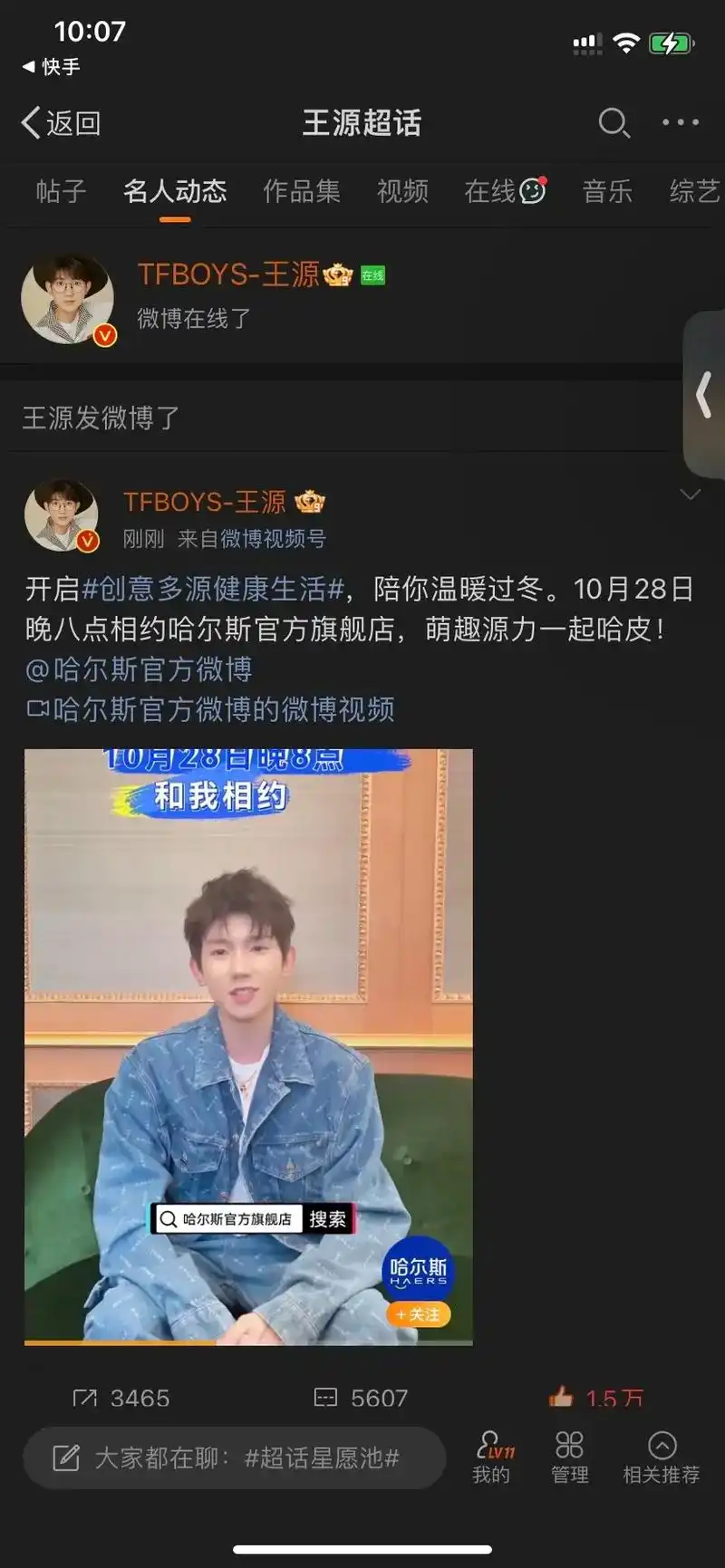Switch to the 帖子 tab

pyautogui.click(x=59, y=191)
